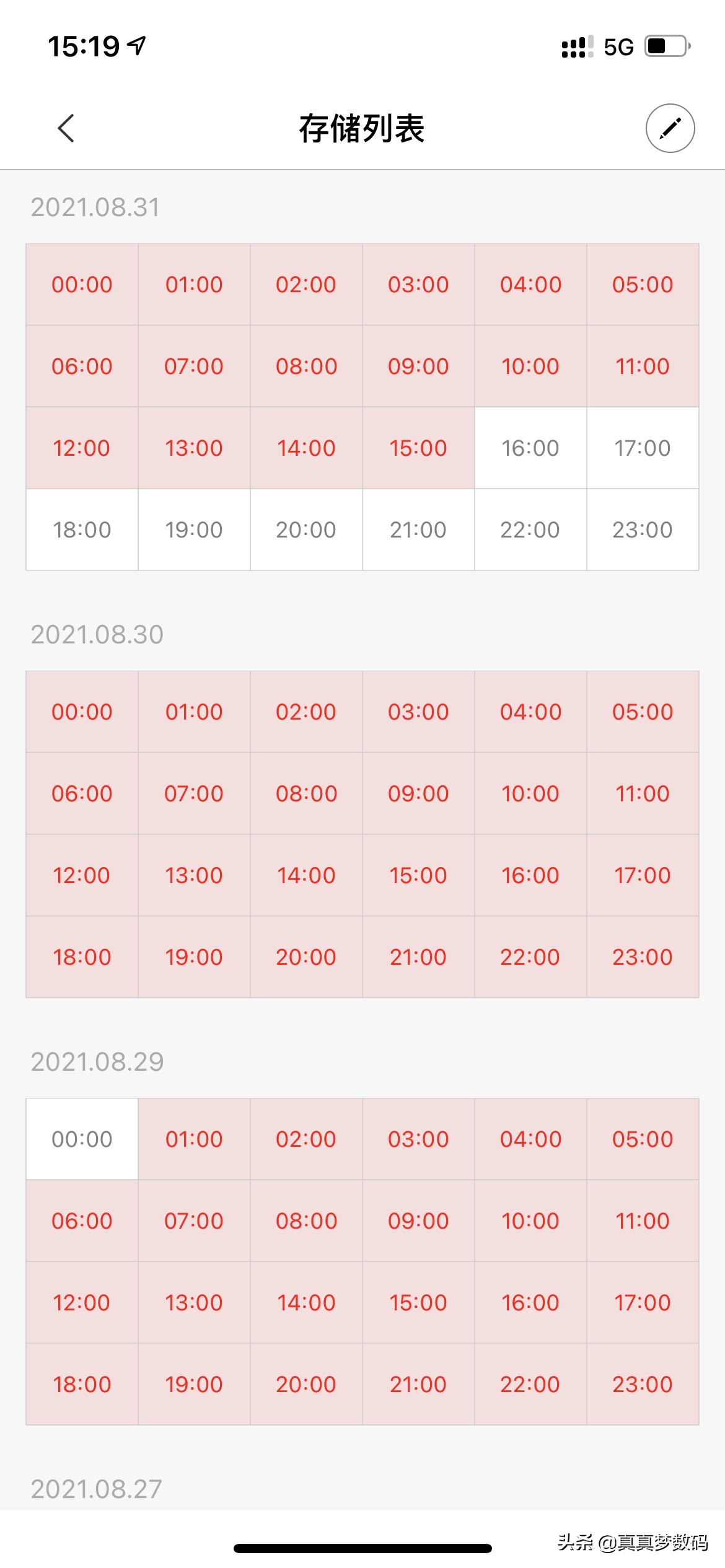Choose the 10:00 recording under 2021.08.29

530,1221
